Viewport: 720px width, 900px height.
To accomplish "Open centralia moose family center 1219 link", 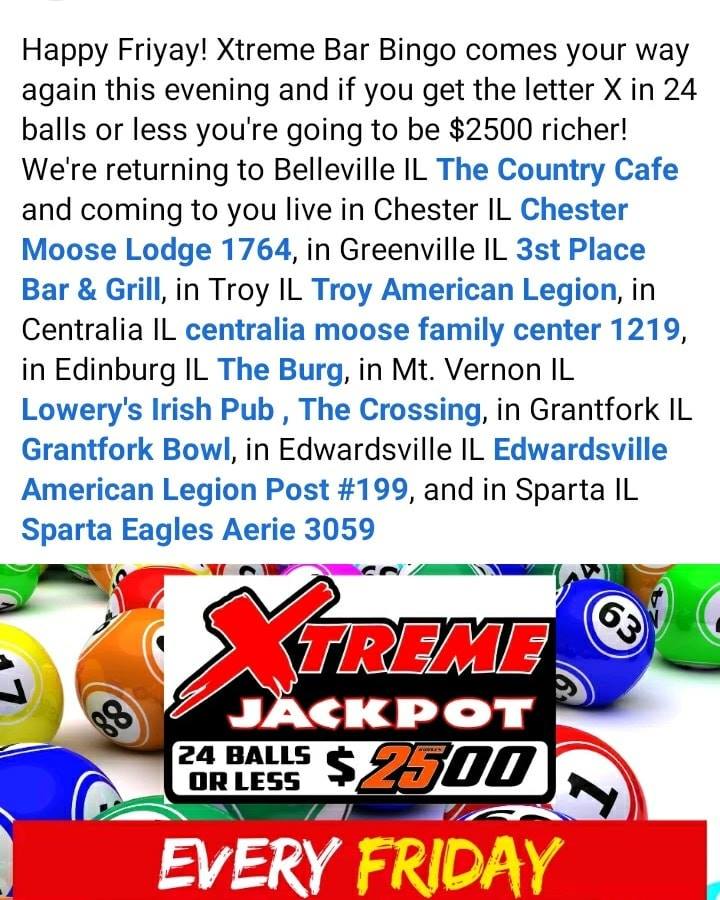I will [432, 329].
